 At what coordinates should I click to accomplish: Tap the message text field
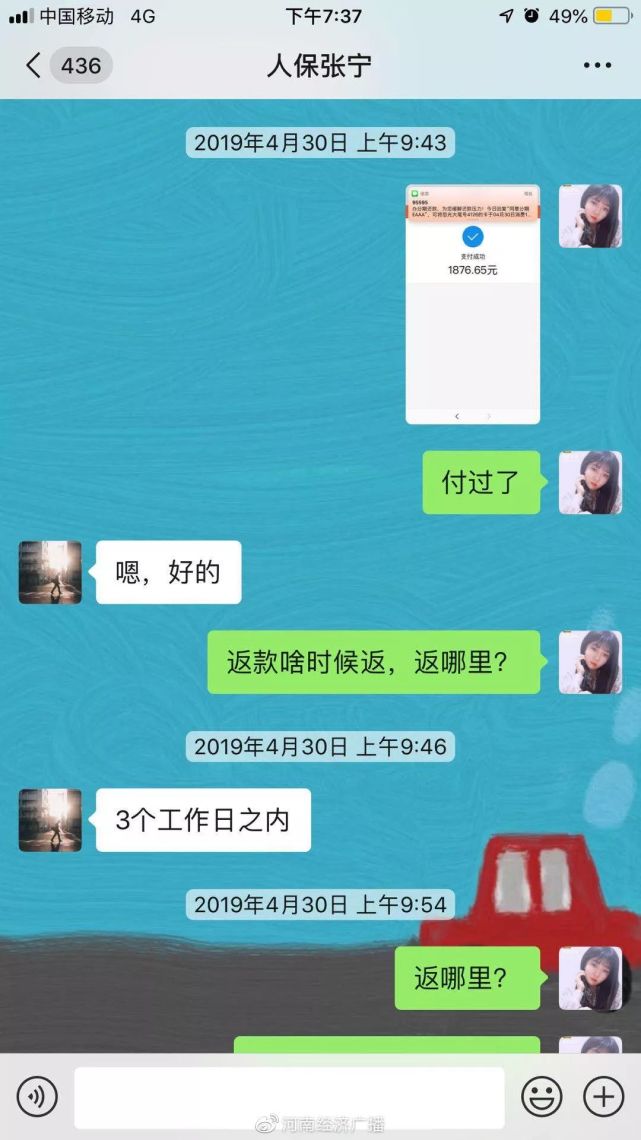289,1096
